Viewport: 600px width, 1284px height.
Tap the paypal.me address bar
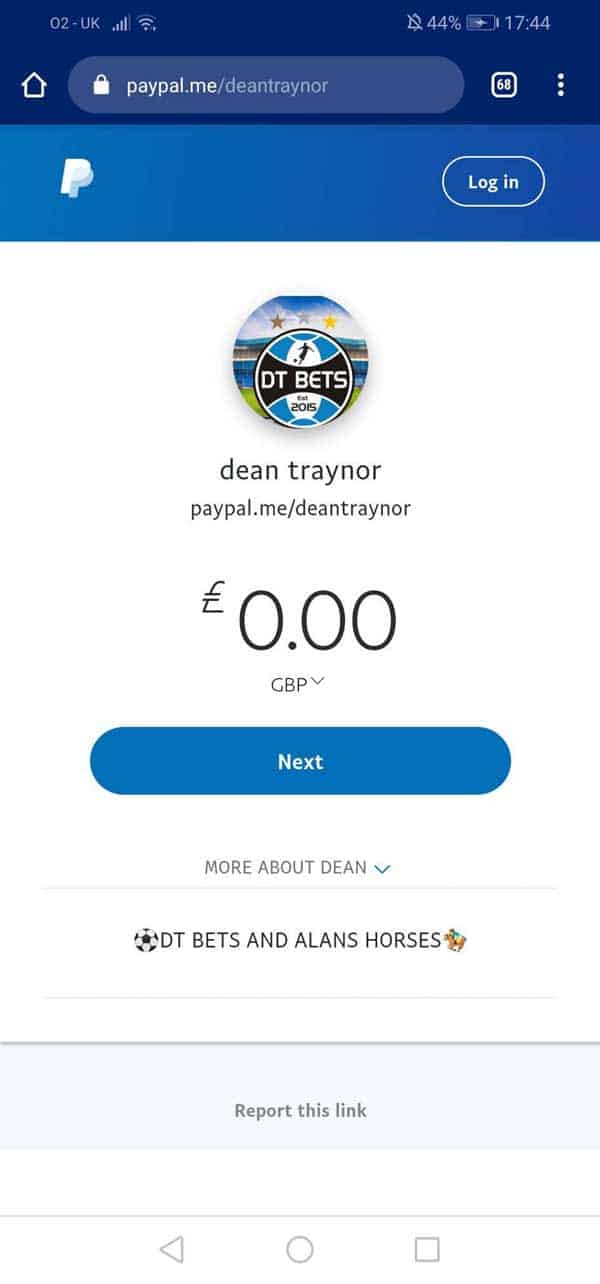pos(266,85)
